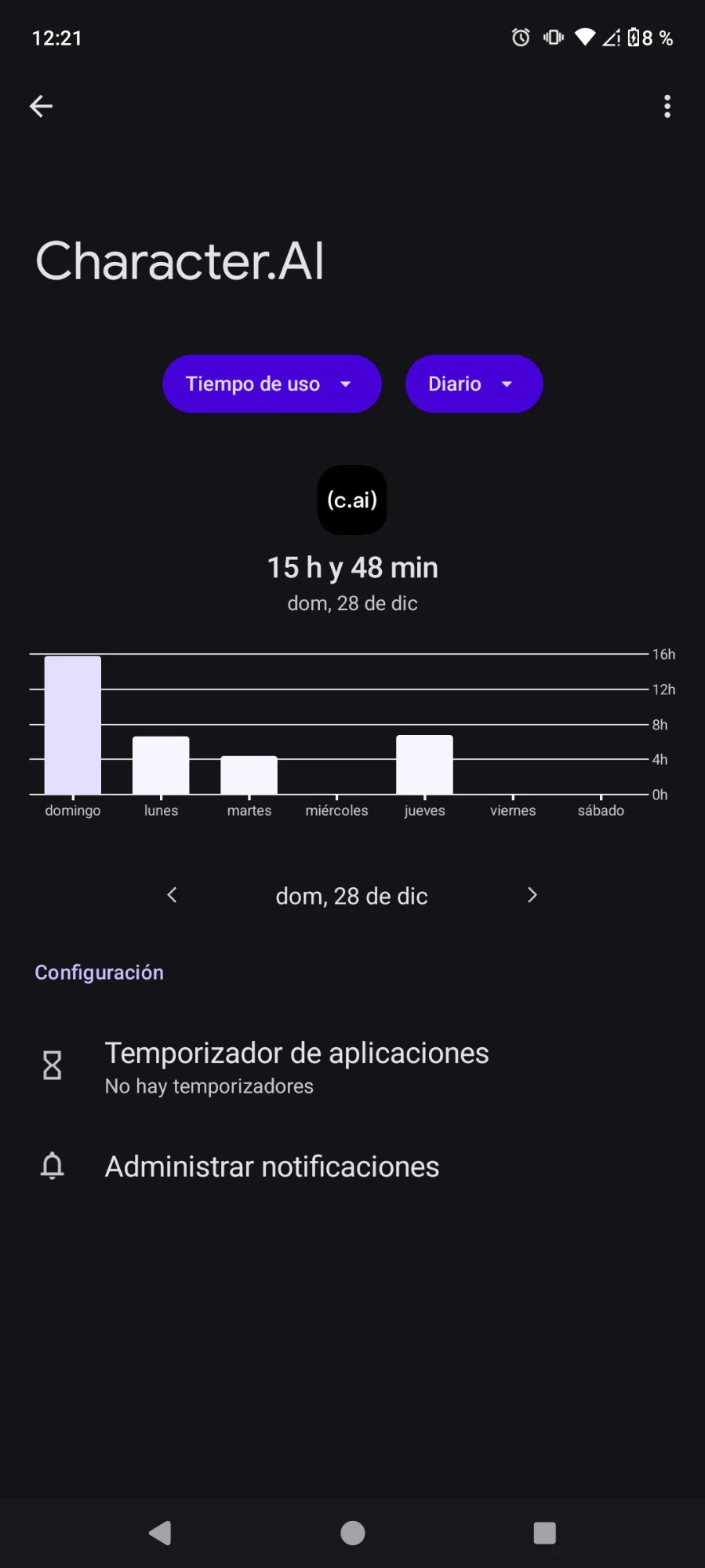Expand the Tiempo de uso dropdown
Image resolution: width=705 pixels, height=1568 pixels.
(x=271, y=384)
